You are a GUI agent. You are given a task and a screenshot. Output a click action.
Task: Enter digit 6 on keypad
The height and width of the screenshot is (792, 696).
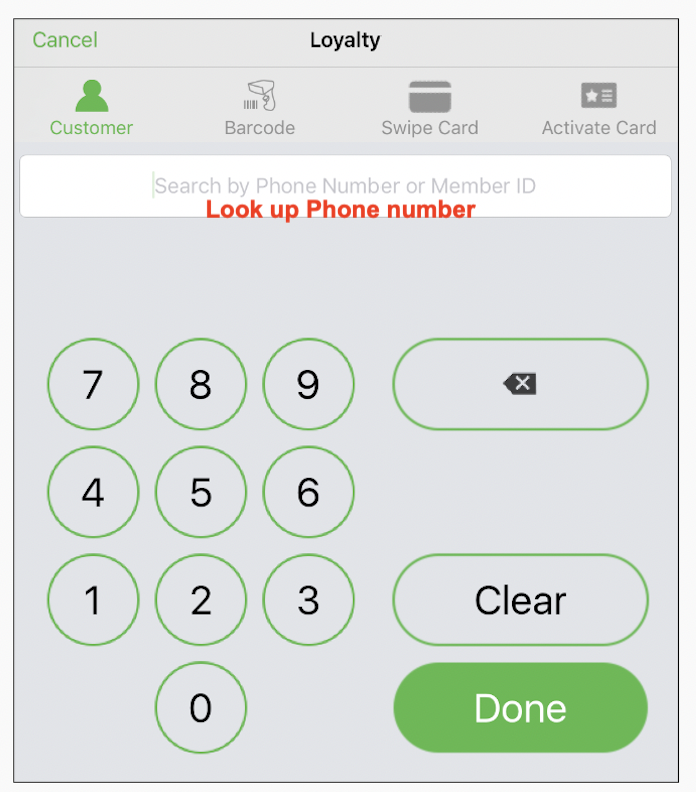pos(308,492)
